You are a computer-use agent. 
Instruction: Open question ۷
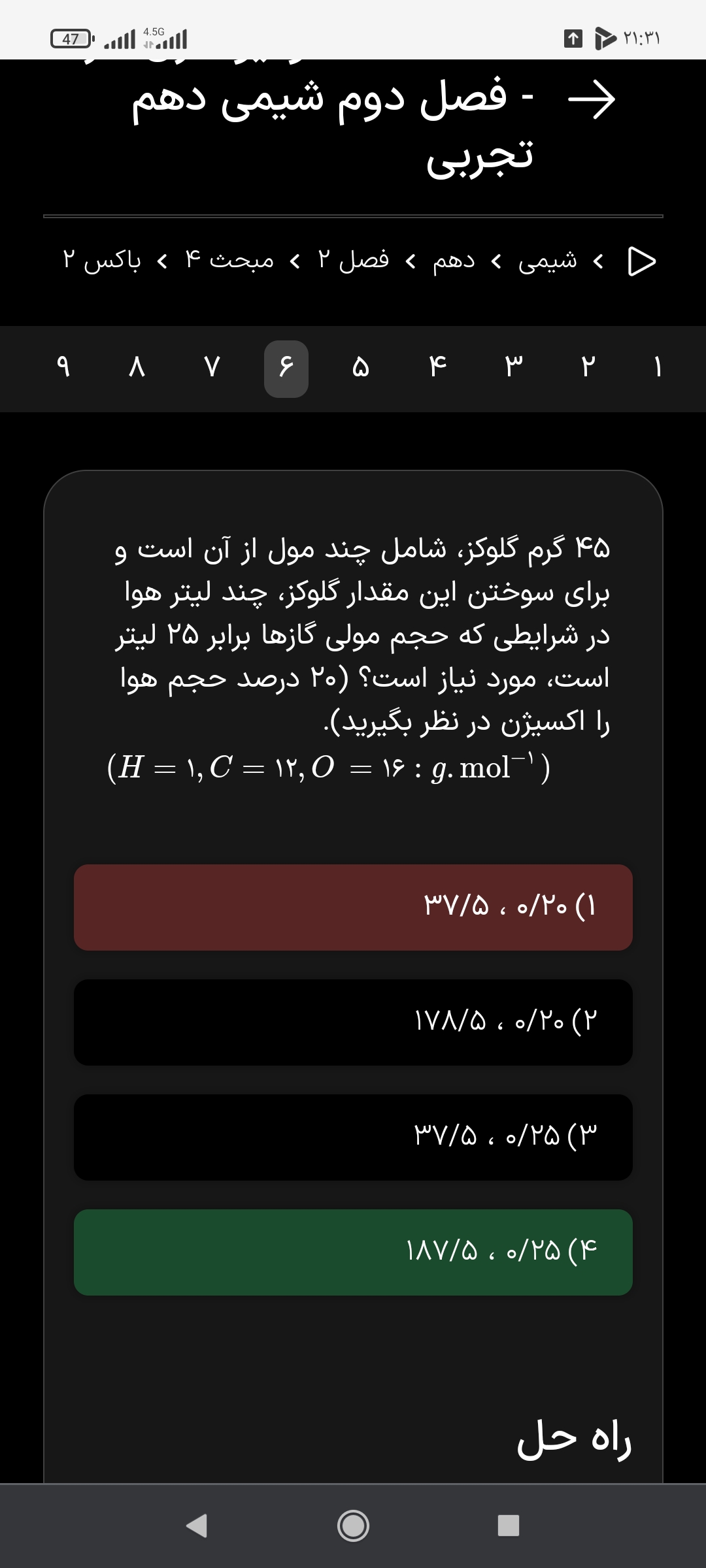211,368
